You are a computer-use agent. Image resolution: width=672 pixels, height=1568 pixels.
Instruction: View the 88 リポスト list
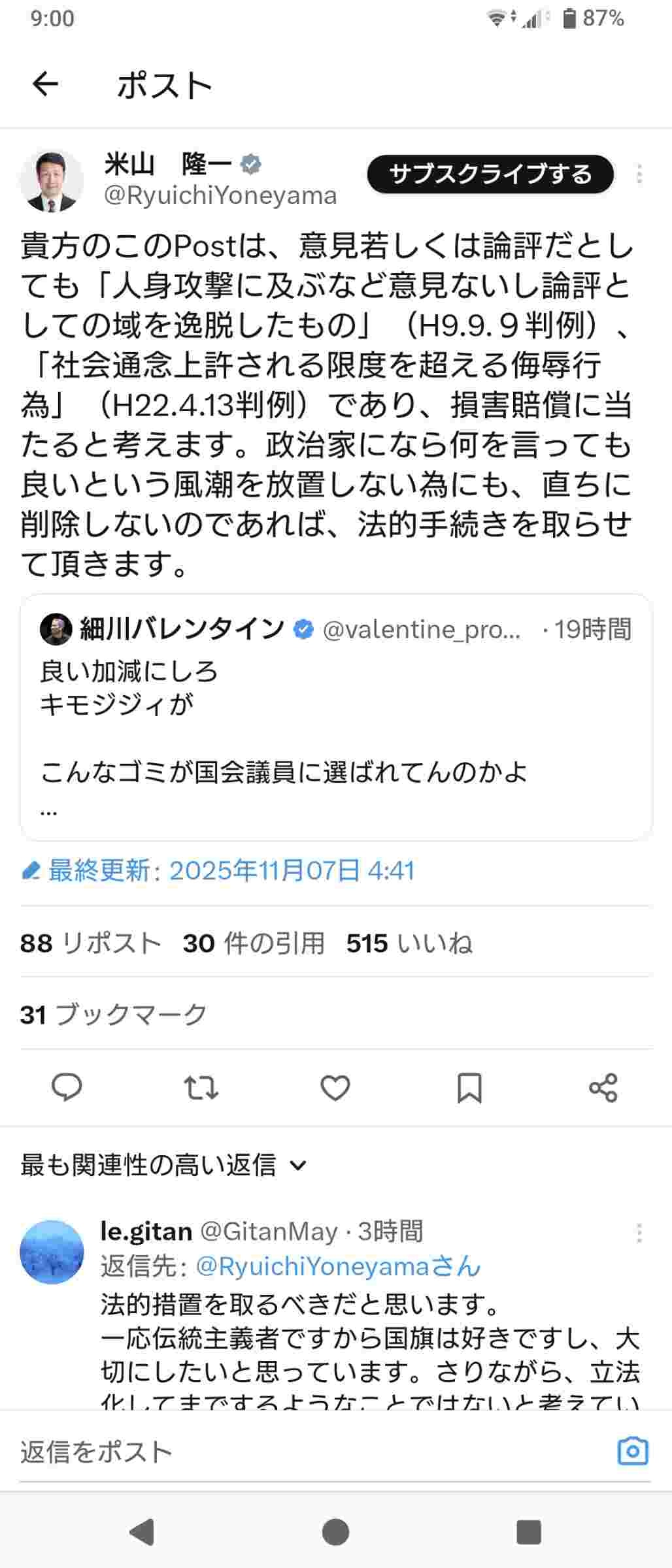tap(90, 943)
